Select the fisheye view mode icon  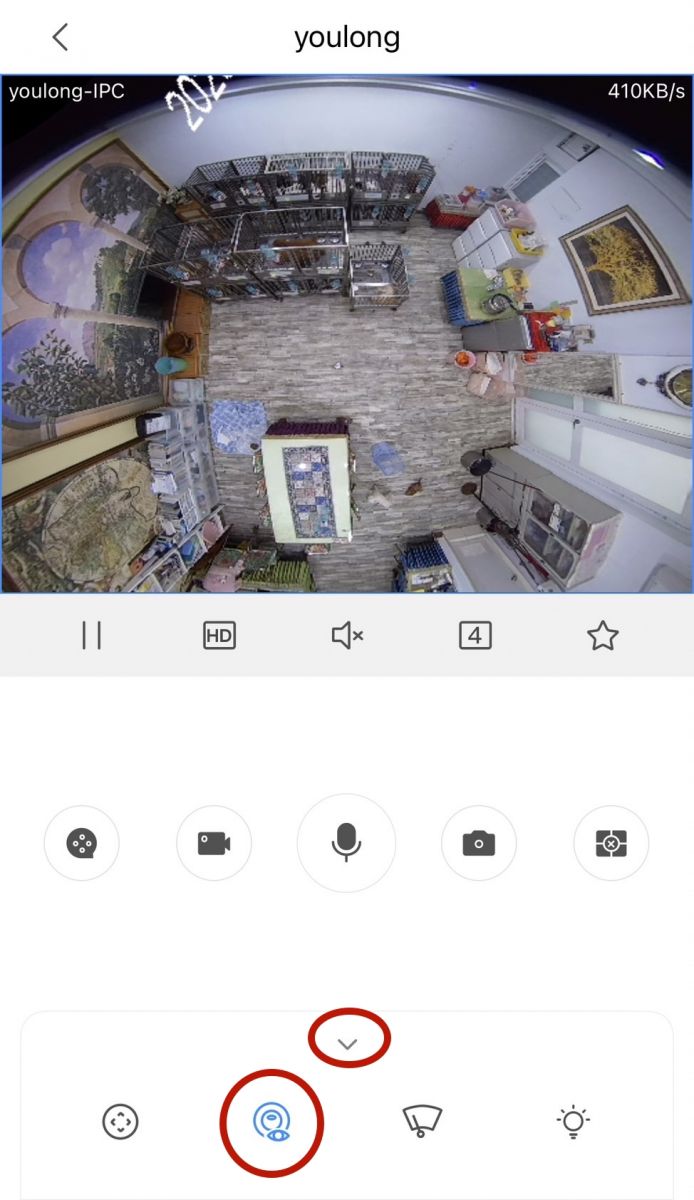(x=270, y=1122)
